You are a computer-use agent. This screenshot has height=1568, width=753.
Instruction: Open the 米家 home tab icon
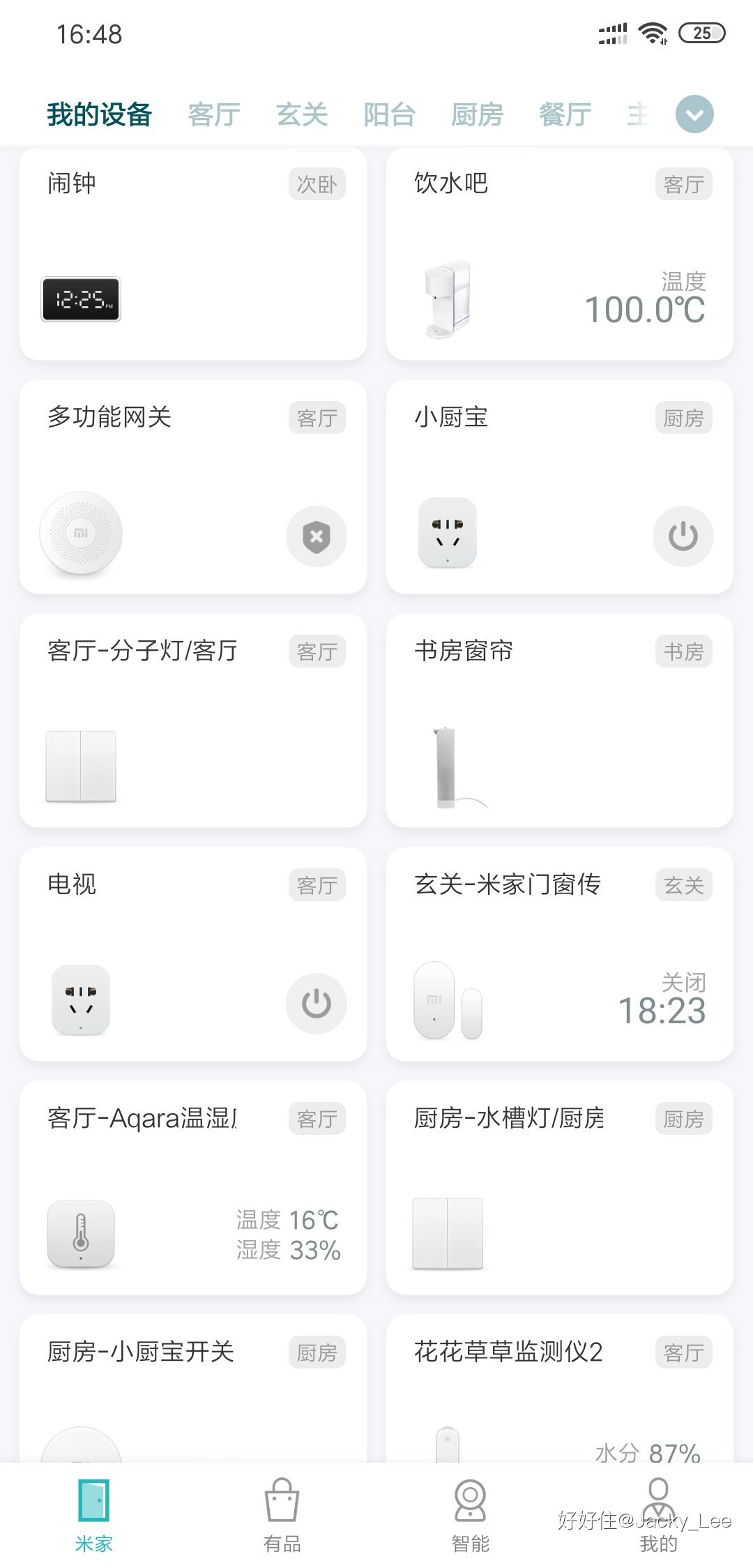tap(94, 1500)
